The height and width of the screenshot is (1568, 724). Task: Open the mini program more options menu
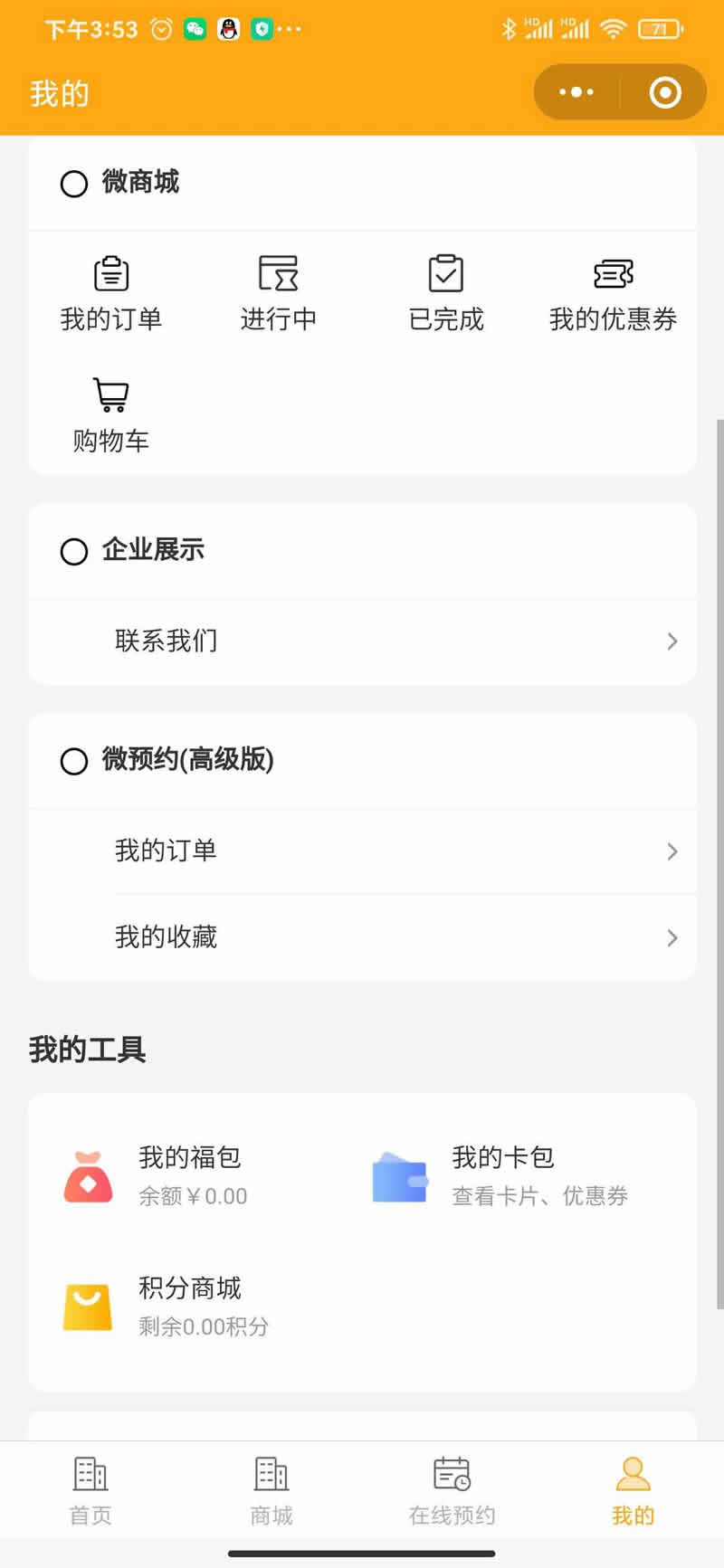coord(576,92)
